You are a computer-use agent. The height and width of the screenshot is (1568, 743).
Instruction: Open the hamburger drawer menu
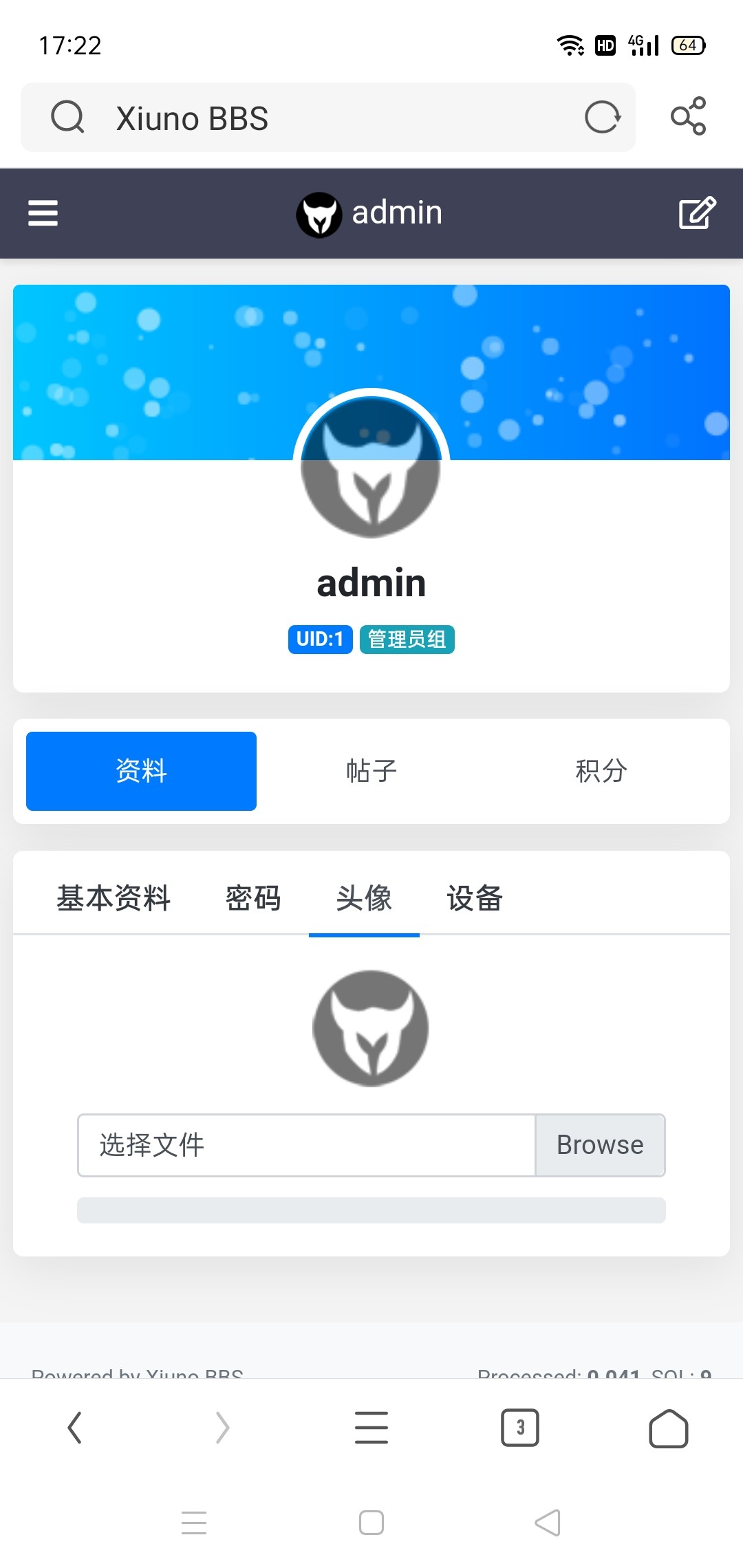click(43, 213)
